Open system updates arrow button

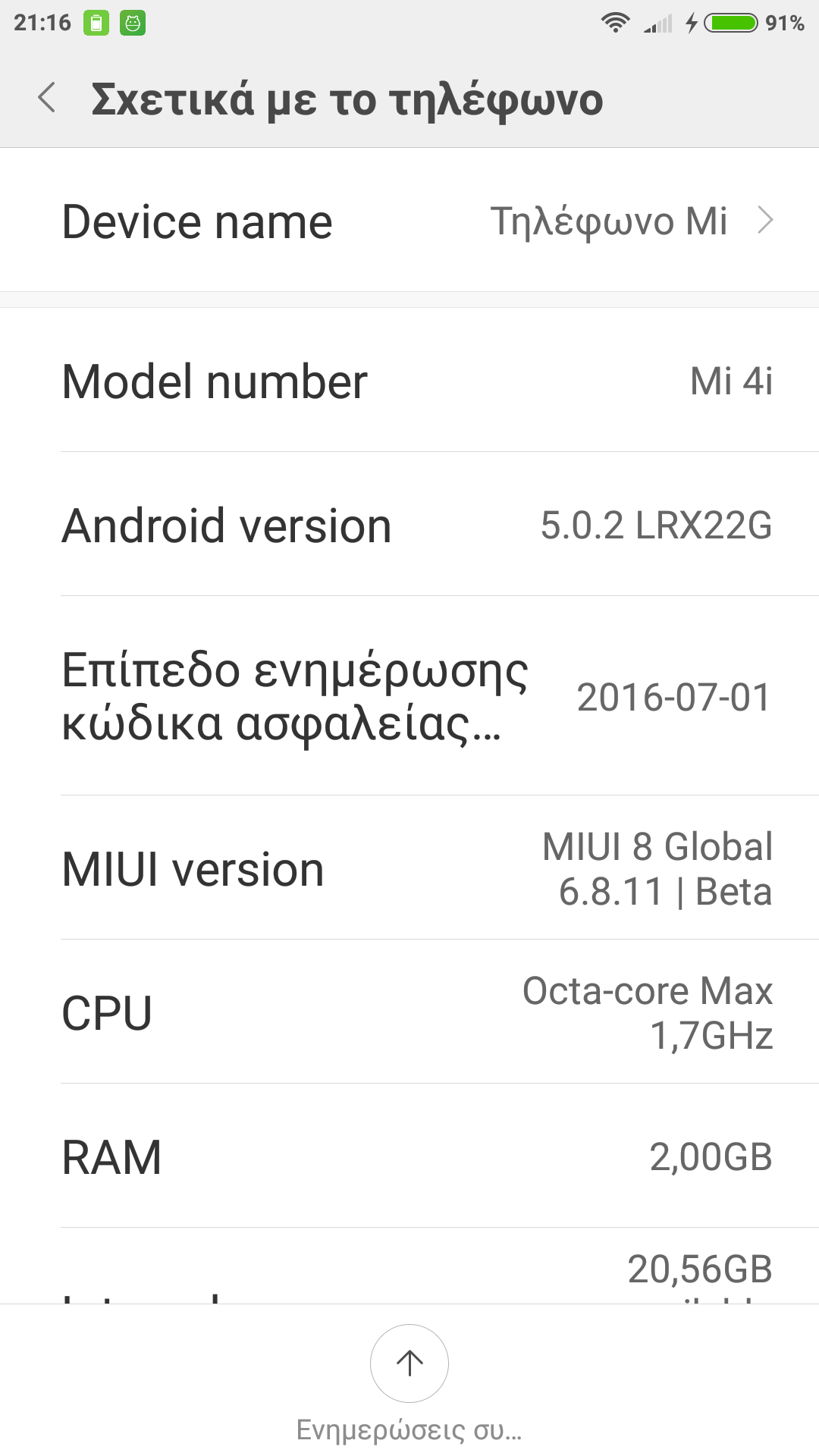click(x=409, y=1363)
